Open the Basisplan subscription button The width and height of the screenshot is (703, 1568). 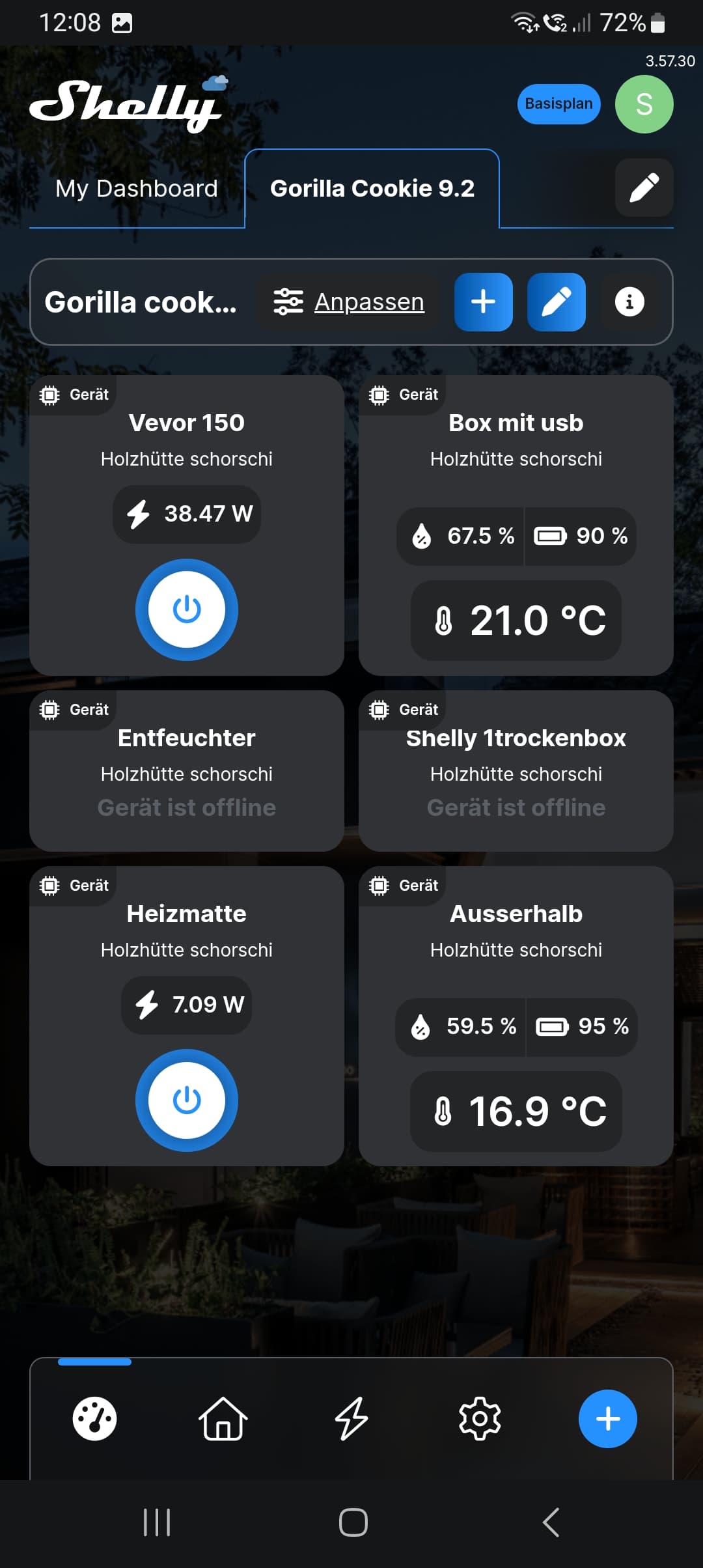[x=558, y=104]
